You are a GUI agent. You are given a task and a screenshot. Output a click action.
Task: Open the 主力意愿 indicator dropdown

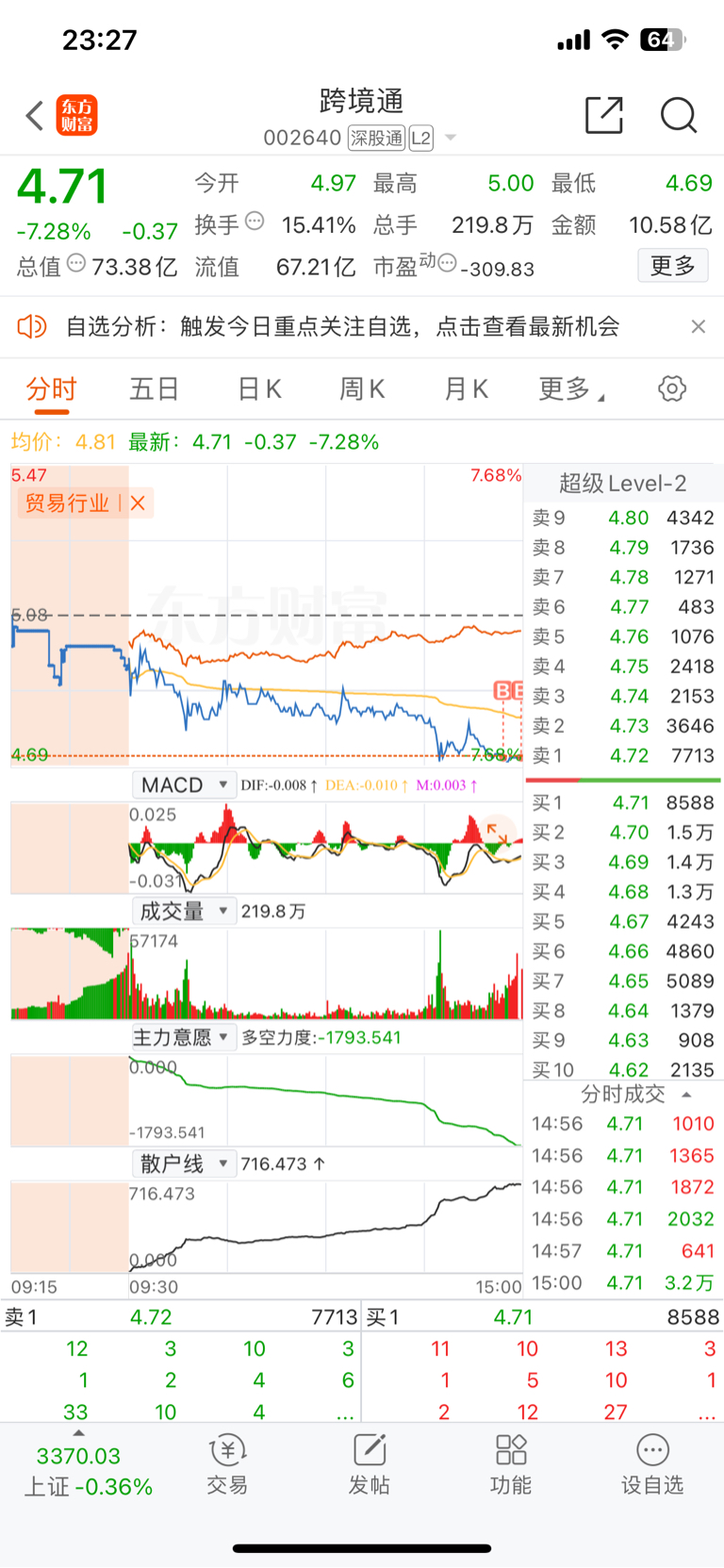click(183, 1037)
